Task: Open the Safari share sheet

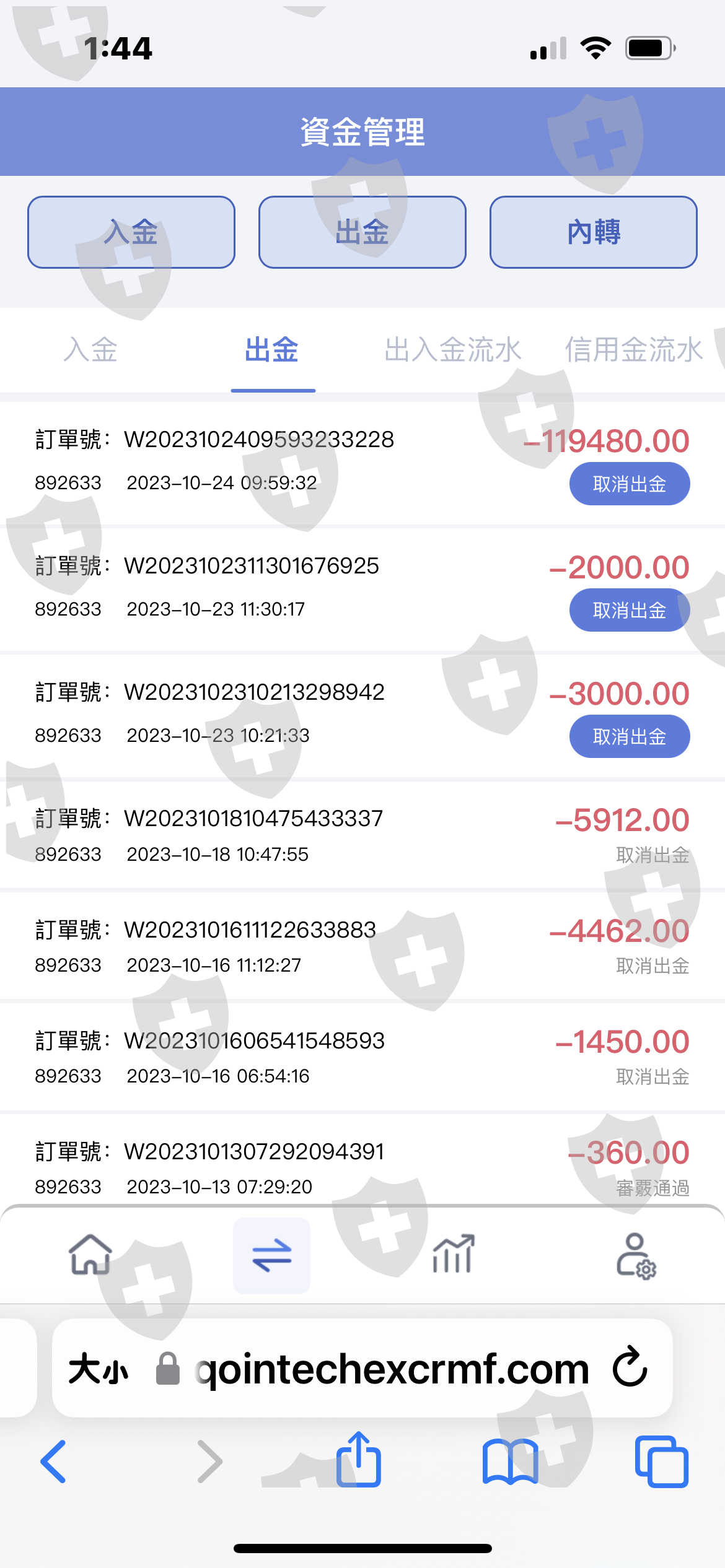Action: [x=359, y=1458]
